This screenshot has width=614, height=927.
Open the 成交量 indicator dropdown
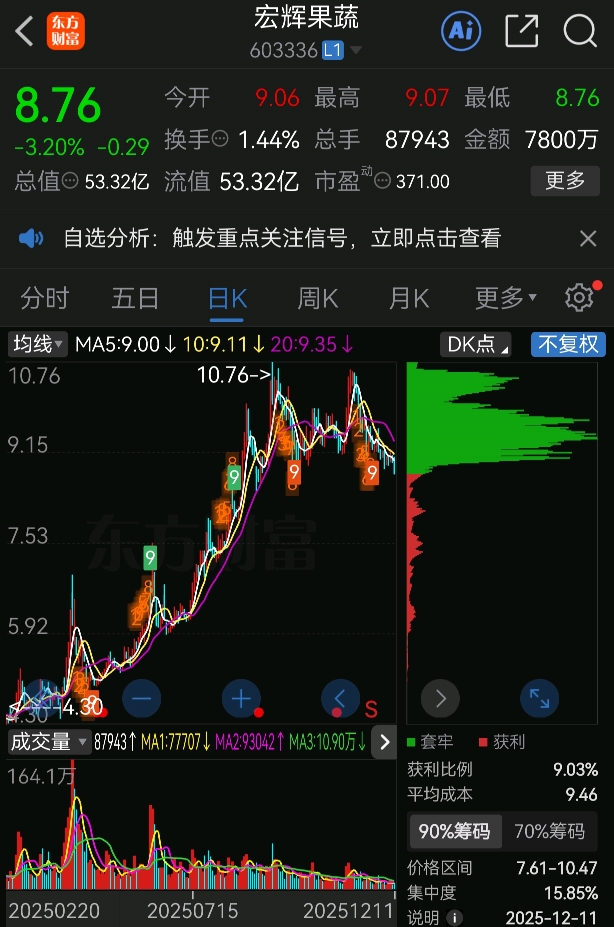[47, 742]
